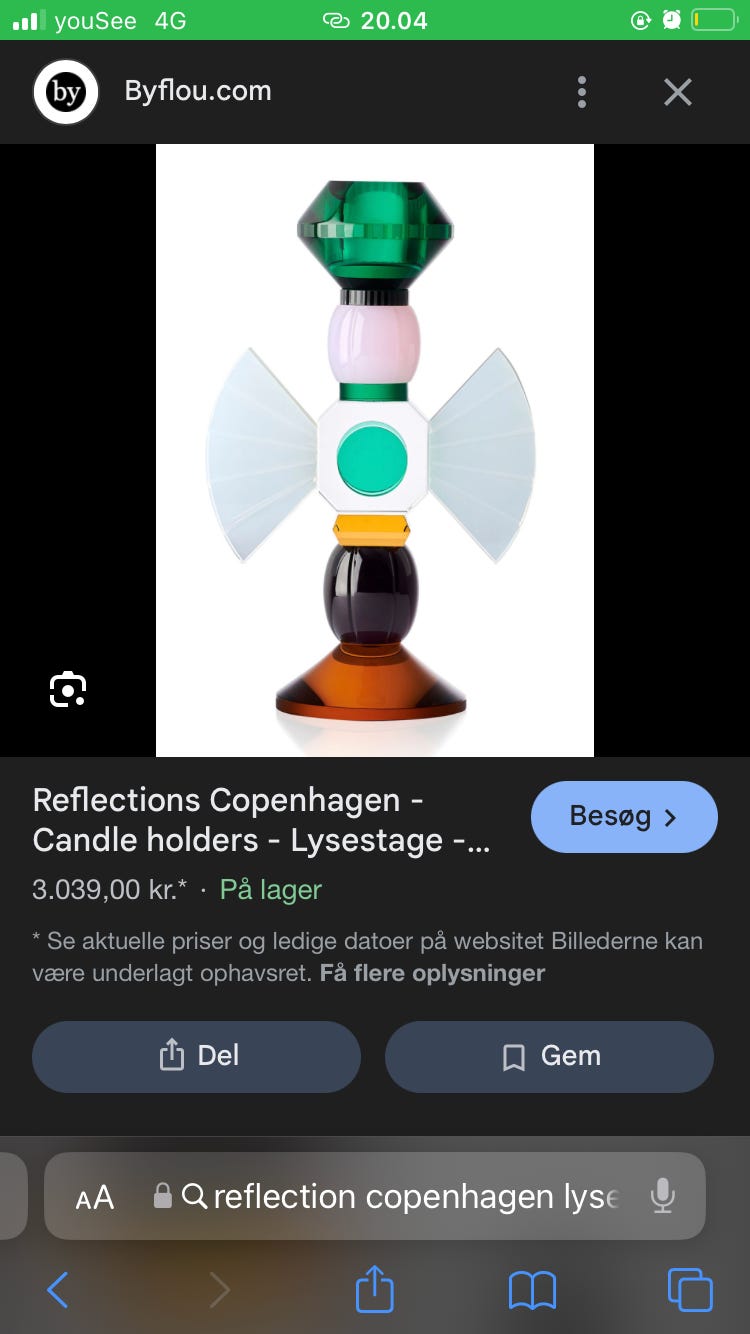Activate voice search with the microphone icon
The width and height of the screenshot is (750, 1334).
click(663, 1196)
